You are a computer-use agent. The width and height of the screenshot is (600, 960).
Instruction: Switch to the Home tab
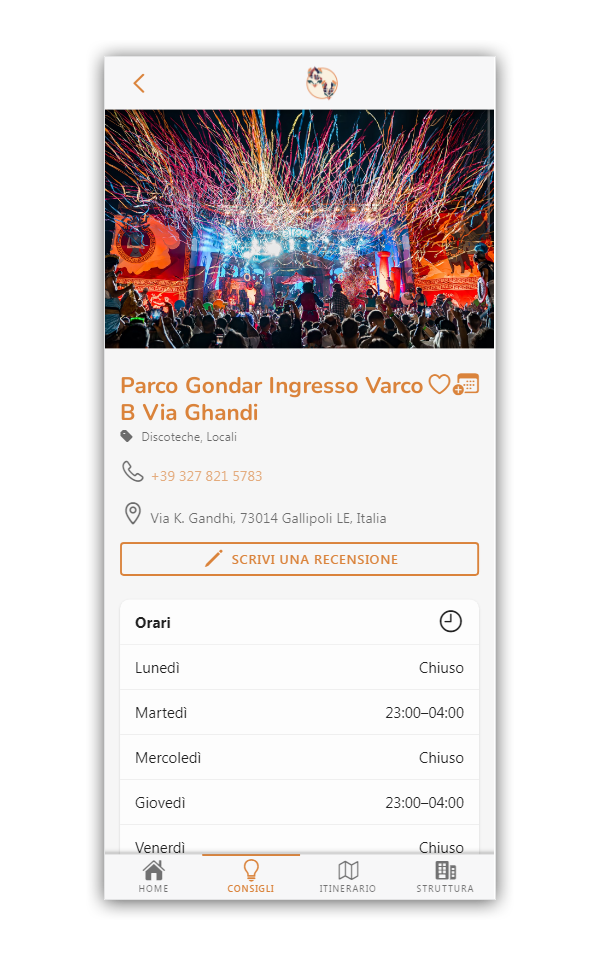coord(153,876)
